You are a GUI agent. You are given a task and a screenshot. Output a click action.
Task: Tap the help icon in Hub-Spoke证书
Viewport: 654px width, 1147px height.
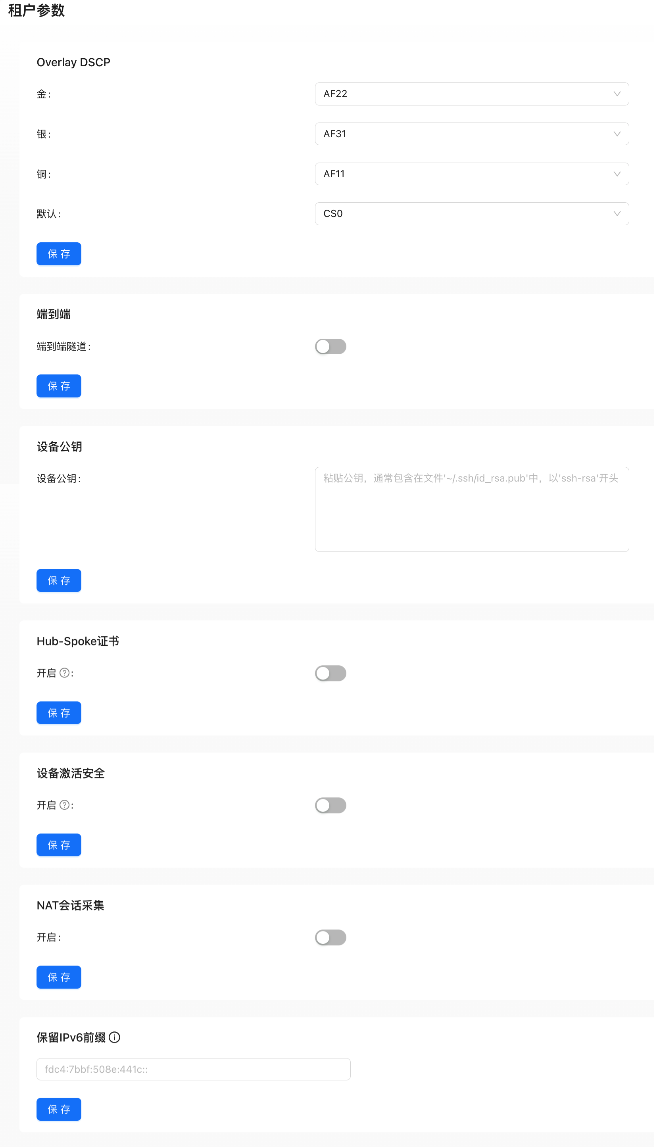65,673
